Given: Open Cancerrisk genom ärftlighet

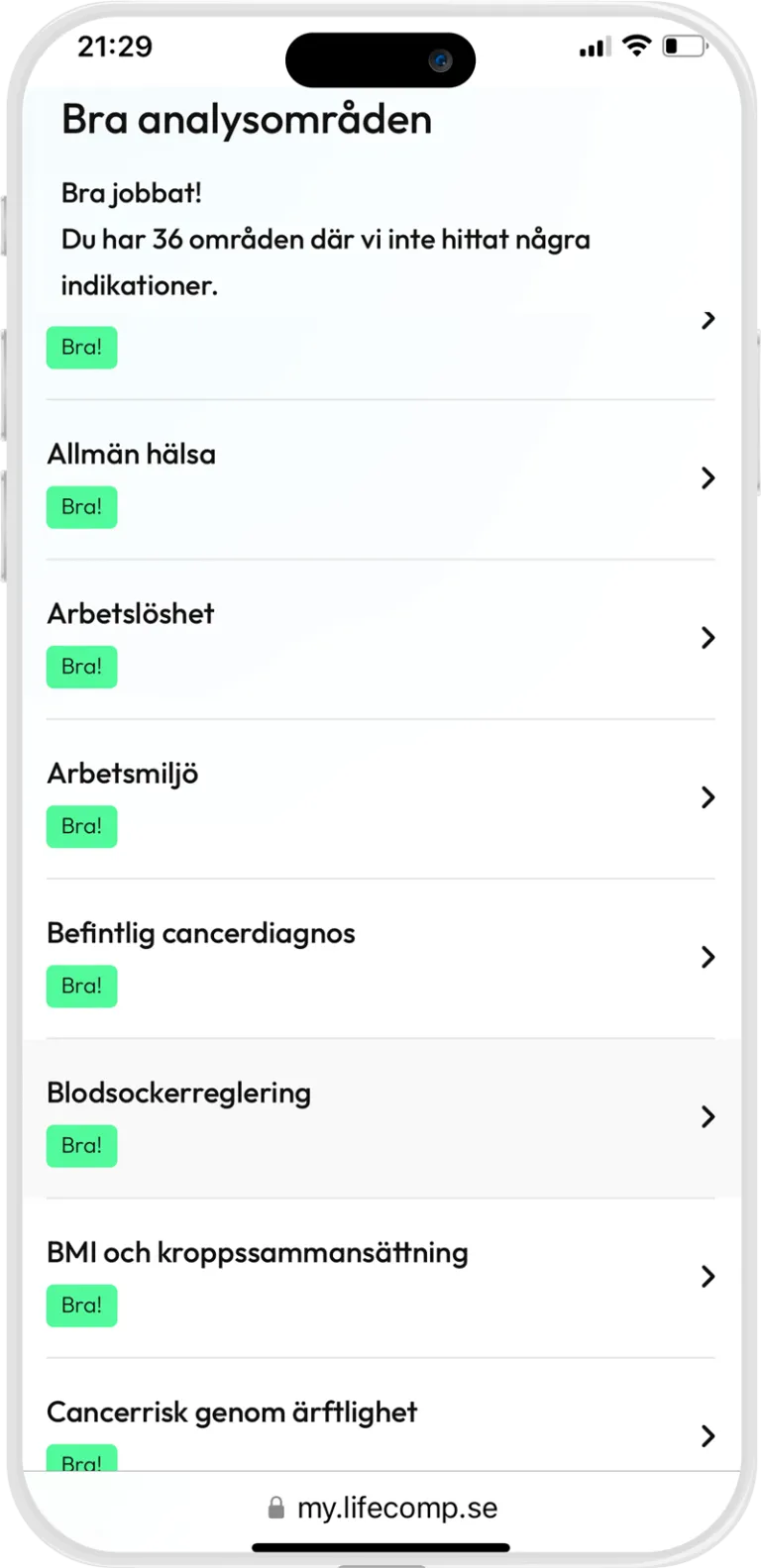Looking at the screenshot, I should (x=380, y=1414).
